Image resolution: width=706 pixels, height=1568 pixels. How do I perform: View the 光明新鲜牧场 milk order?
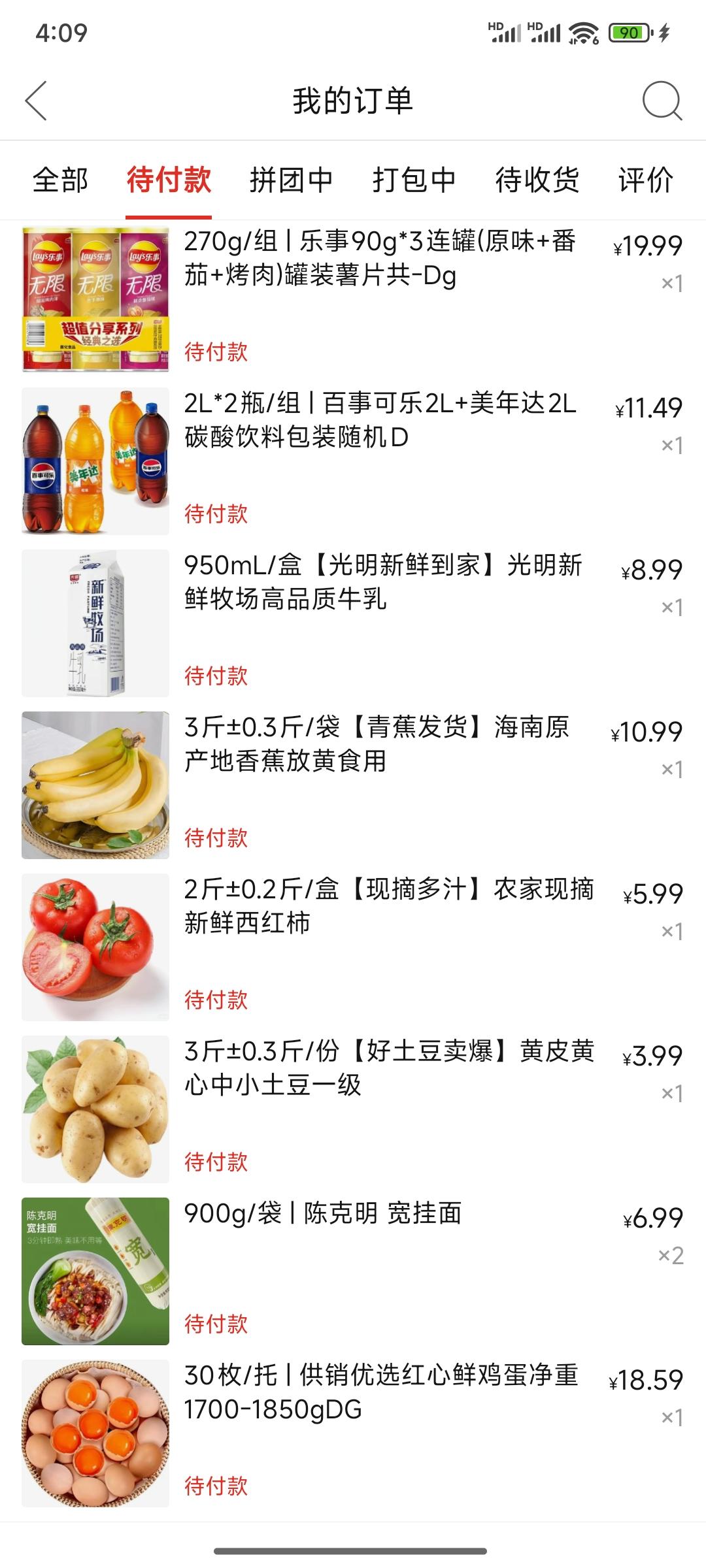(353, 623)
